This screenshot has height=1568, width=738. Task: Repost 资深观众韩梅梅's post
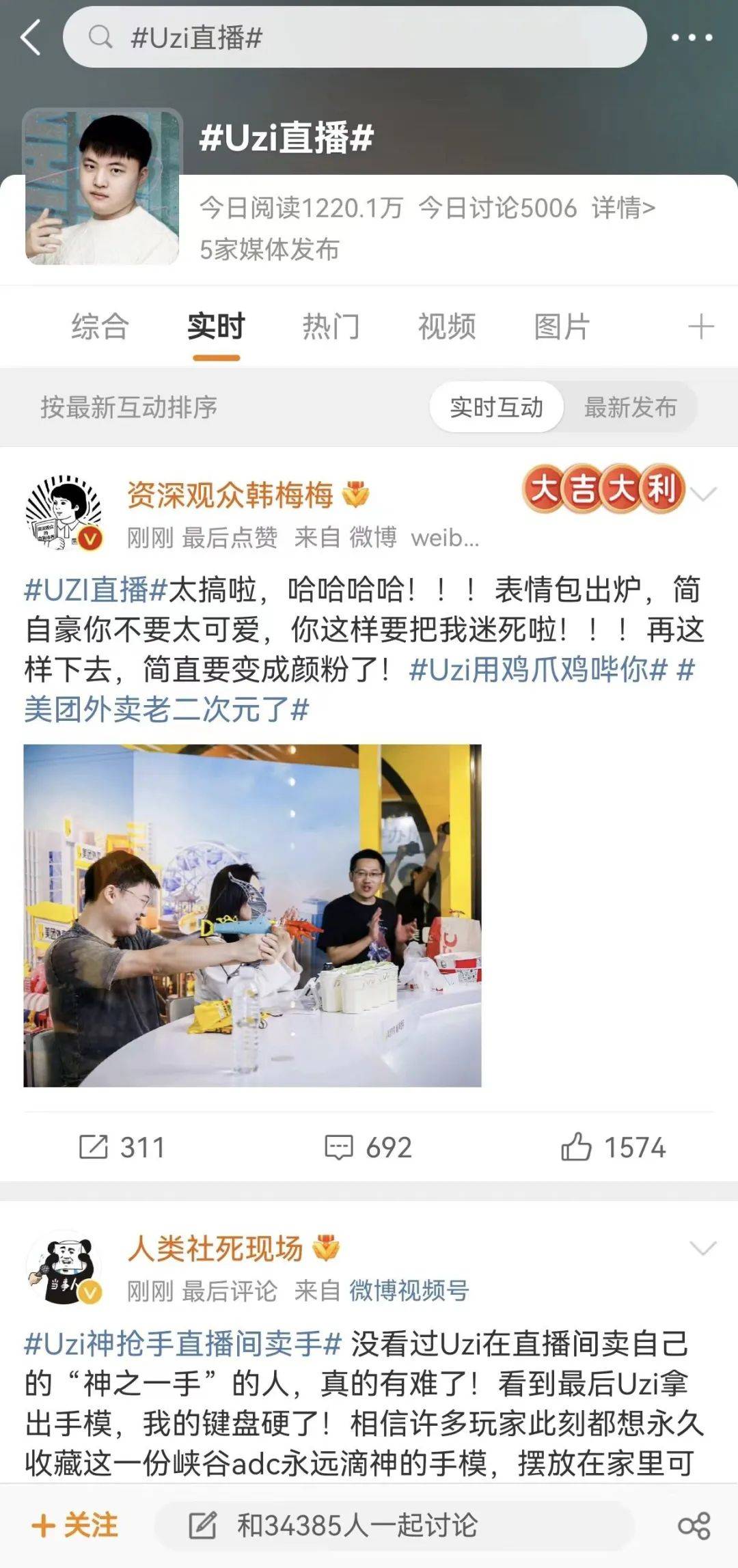point(122,1147)
